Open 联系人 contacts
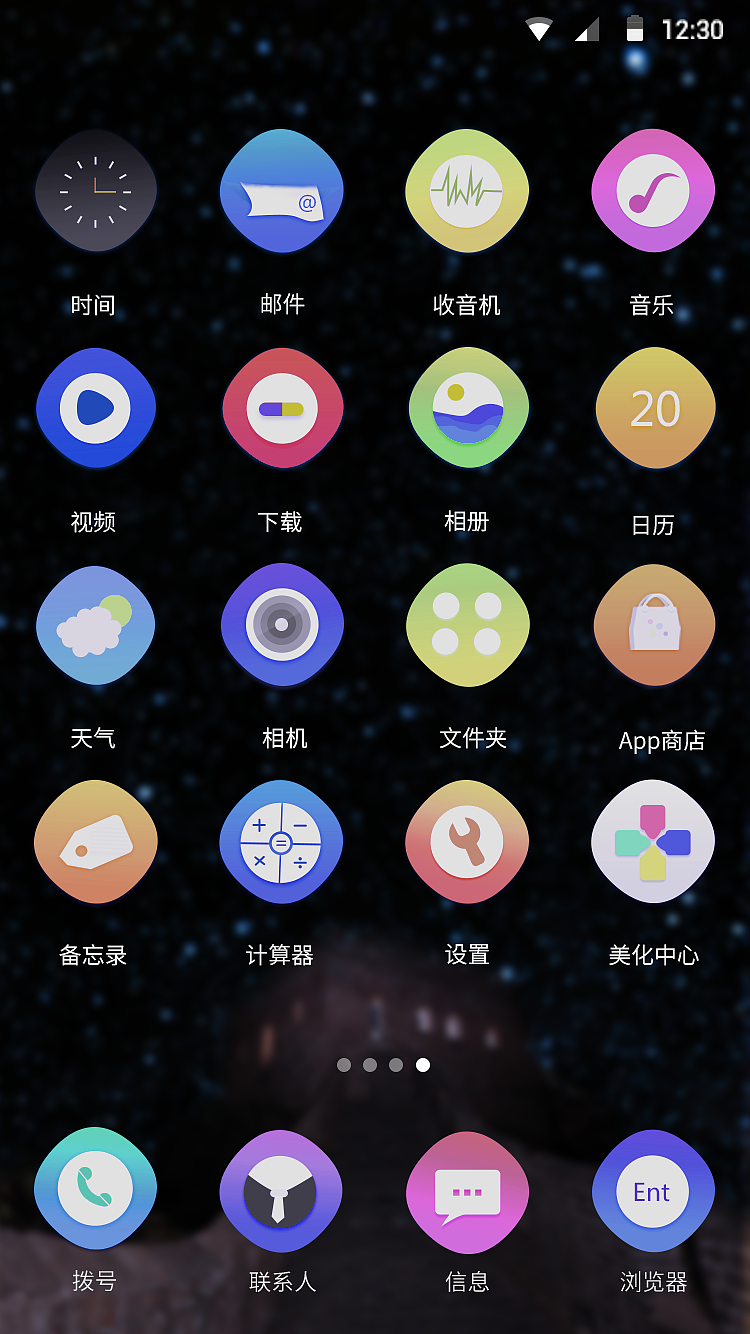The image size is (750, 1334). (x=281, y=1190)
